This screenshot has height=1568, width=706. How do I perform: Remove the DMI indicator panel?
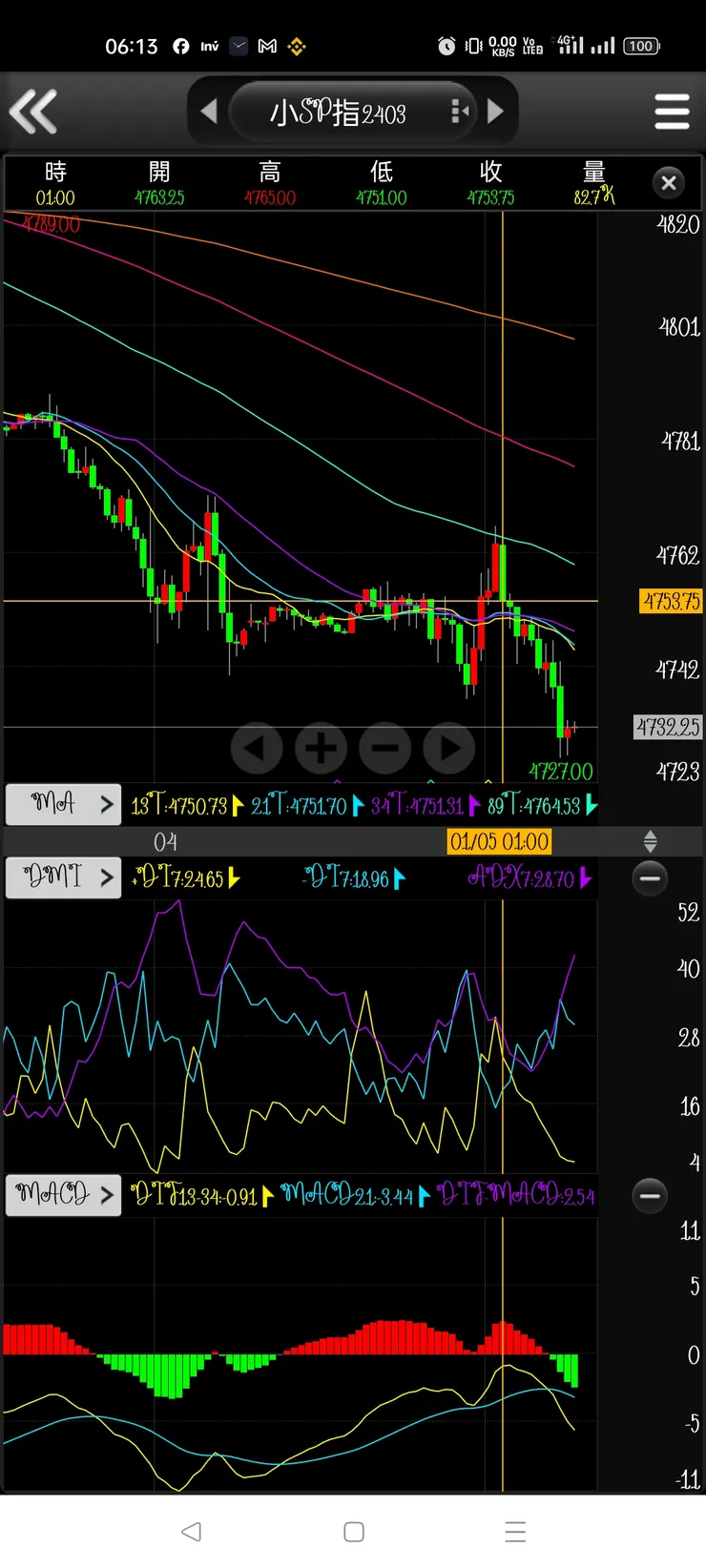pyautogui.click(x=650, y=877)
